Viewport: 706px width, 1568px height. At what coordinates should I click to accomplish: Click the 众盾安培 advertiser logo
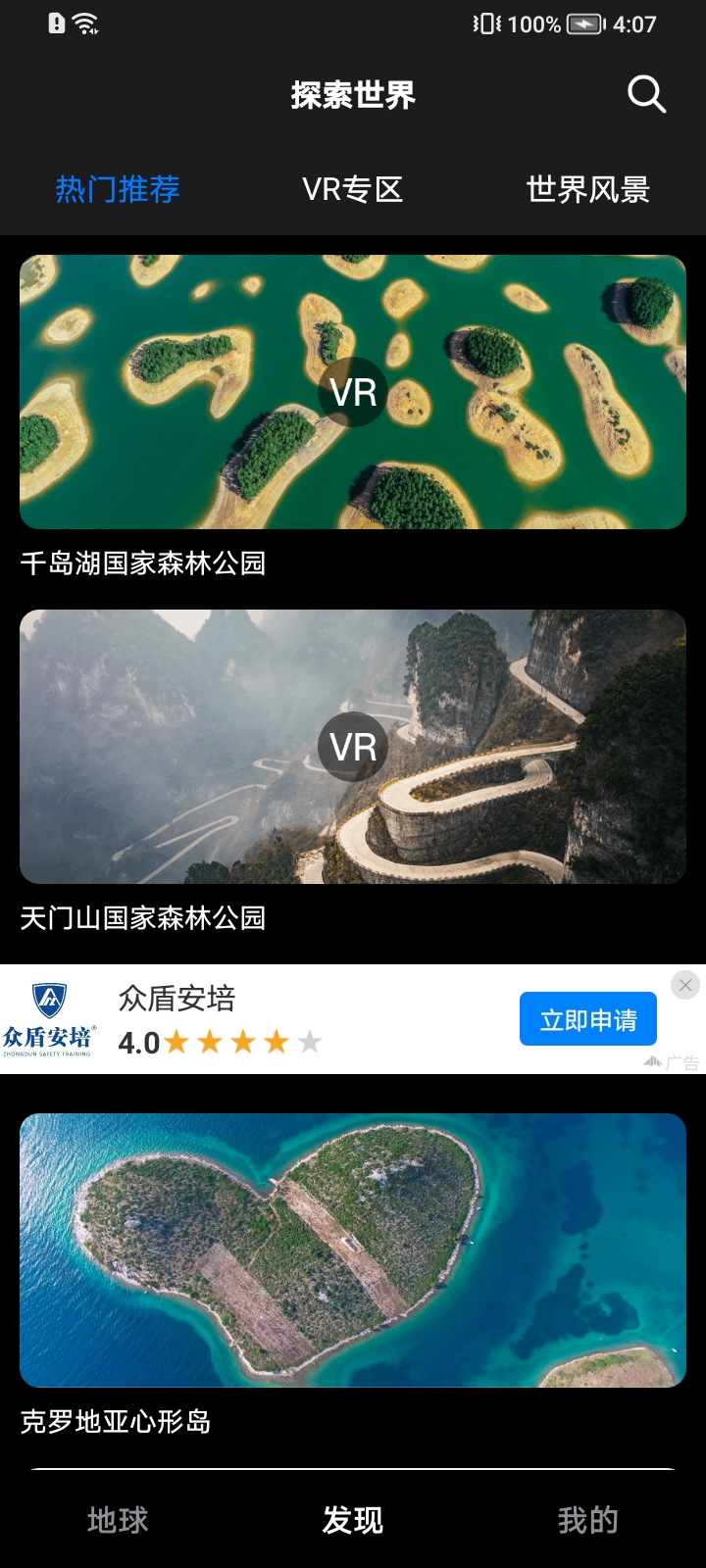click(49, 1017)
